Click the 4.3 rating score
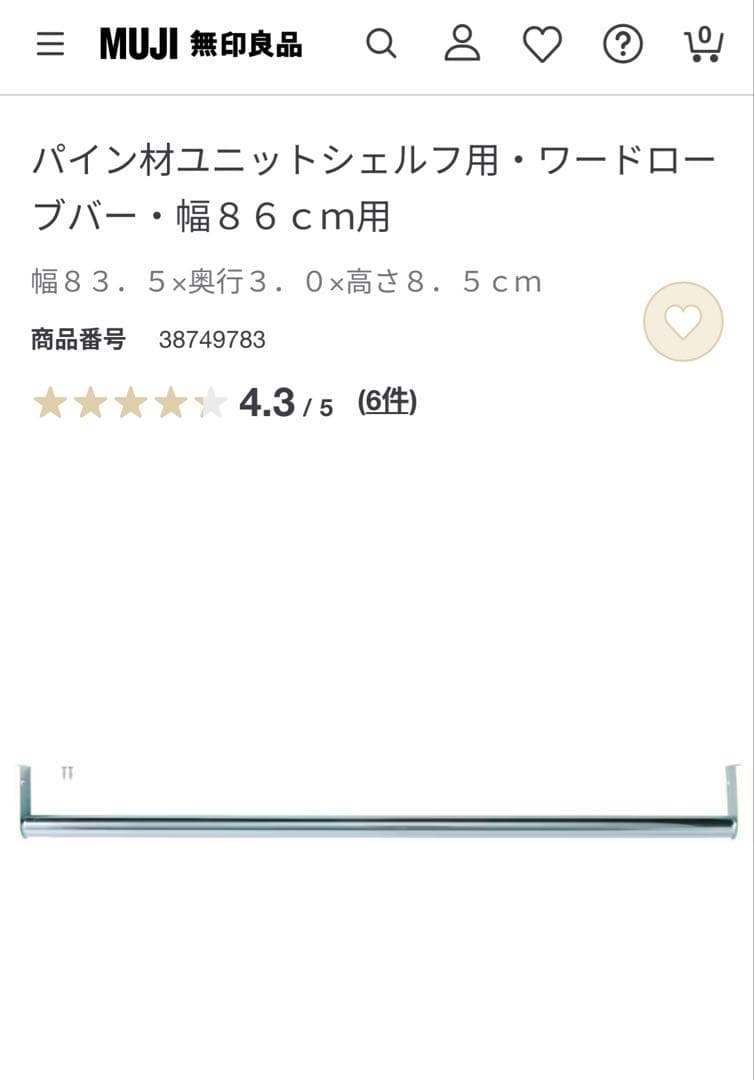The height and width of the screenshot is (1080, 754). pos(264,401)
